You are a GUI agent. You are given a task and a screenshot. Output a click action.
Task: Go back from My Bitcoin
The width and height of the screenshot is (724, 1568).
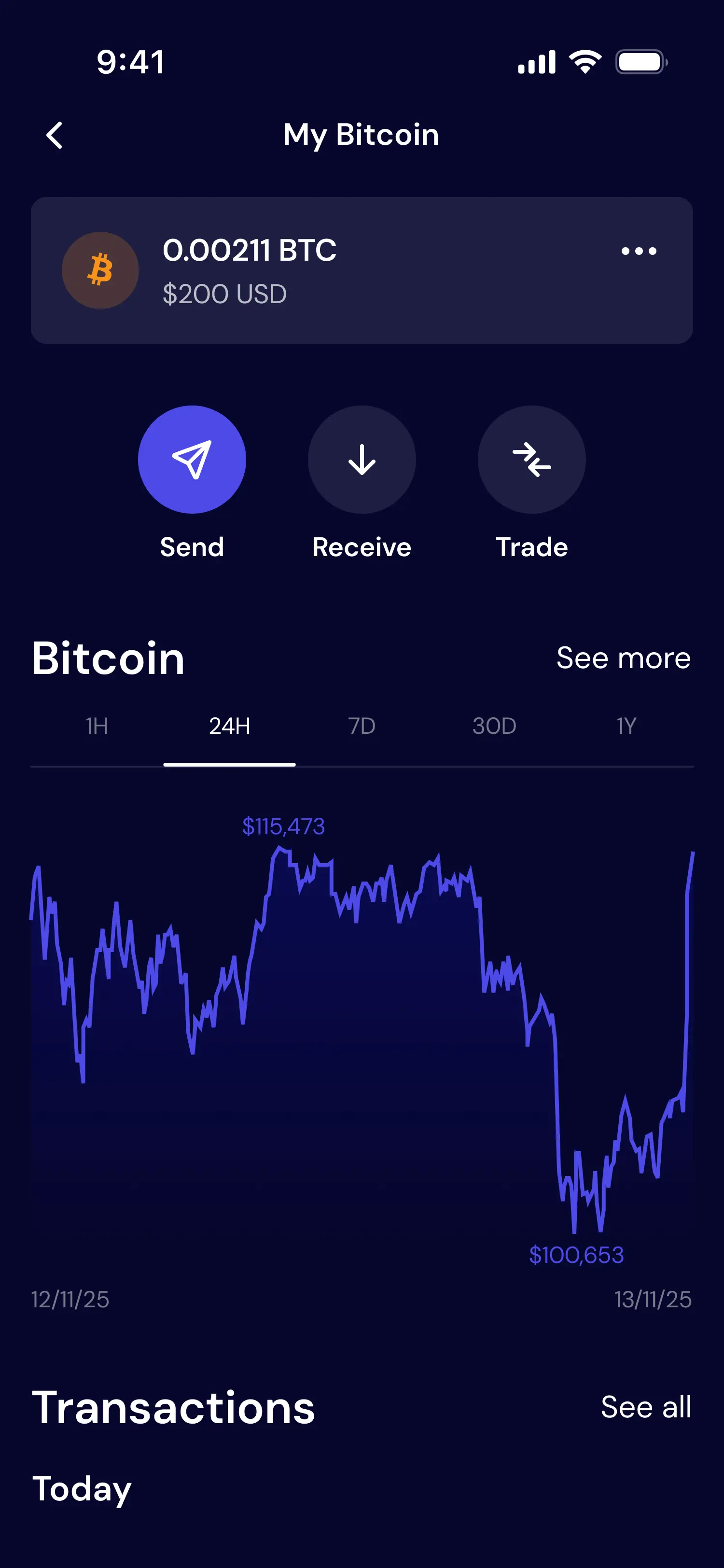55,135
